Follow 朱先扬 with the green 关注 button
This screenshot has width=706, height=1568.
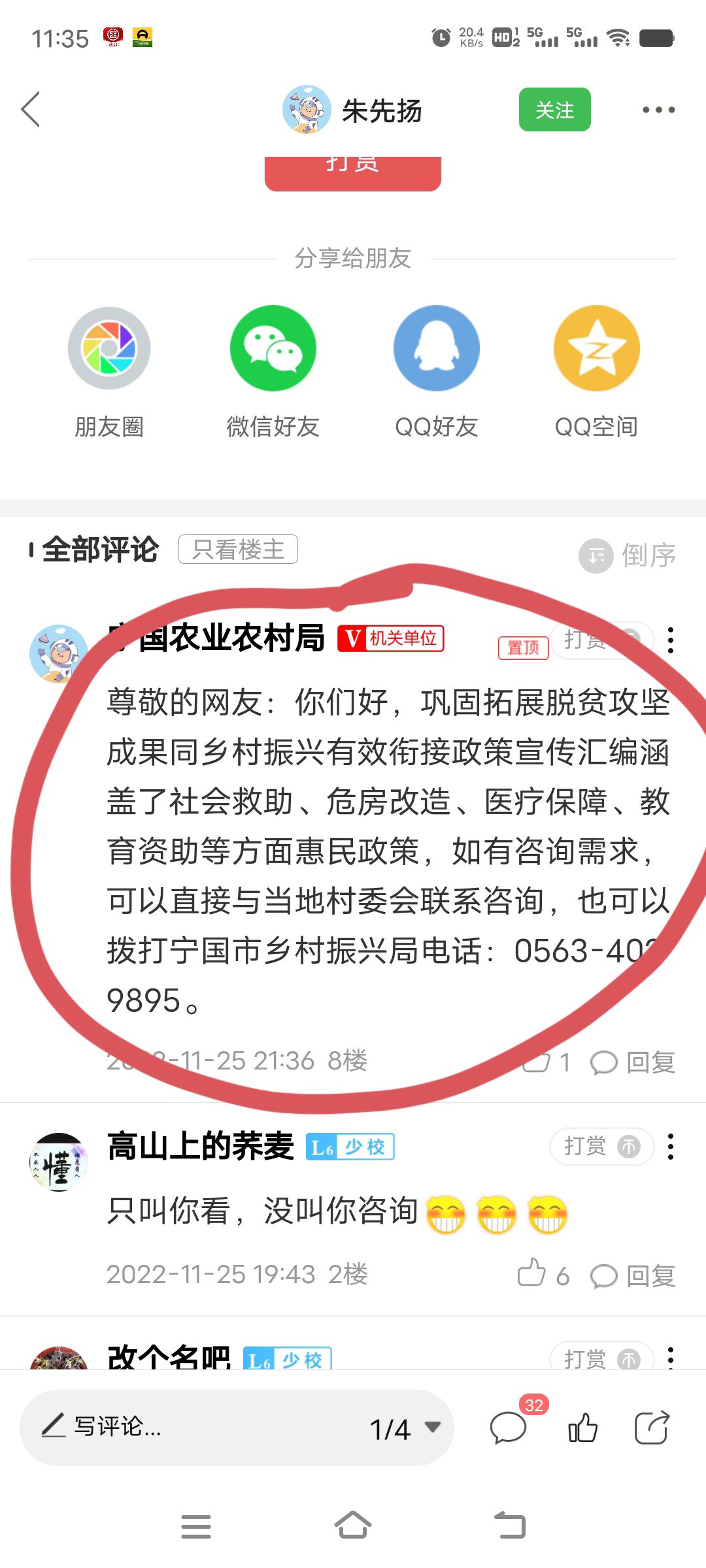554,110
